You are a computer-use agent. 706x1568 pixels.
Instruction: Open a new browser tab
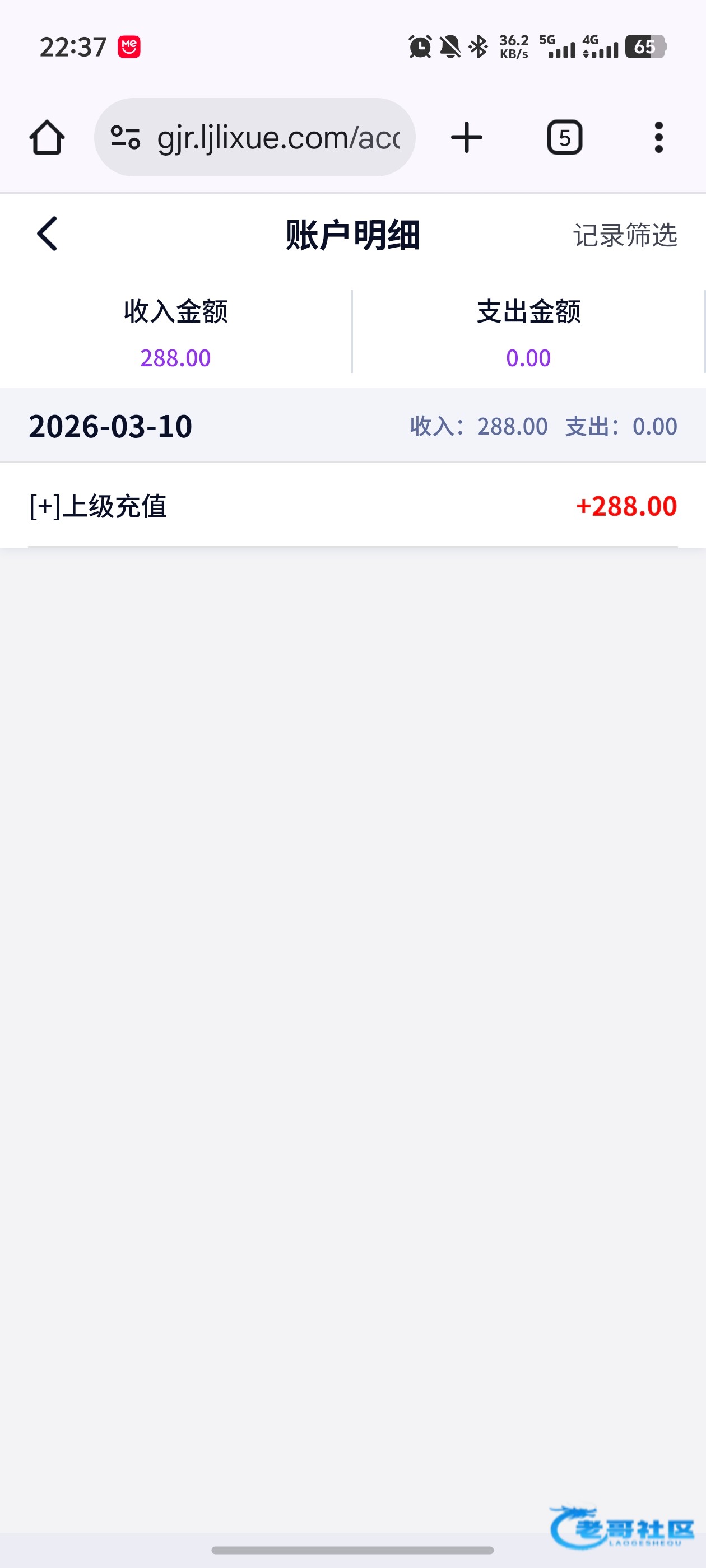click(x=467, y=138)
